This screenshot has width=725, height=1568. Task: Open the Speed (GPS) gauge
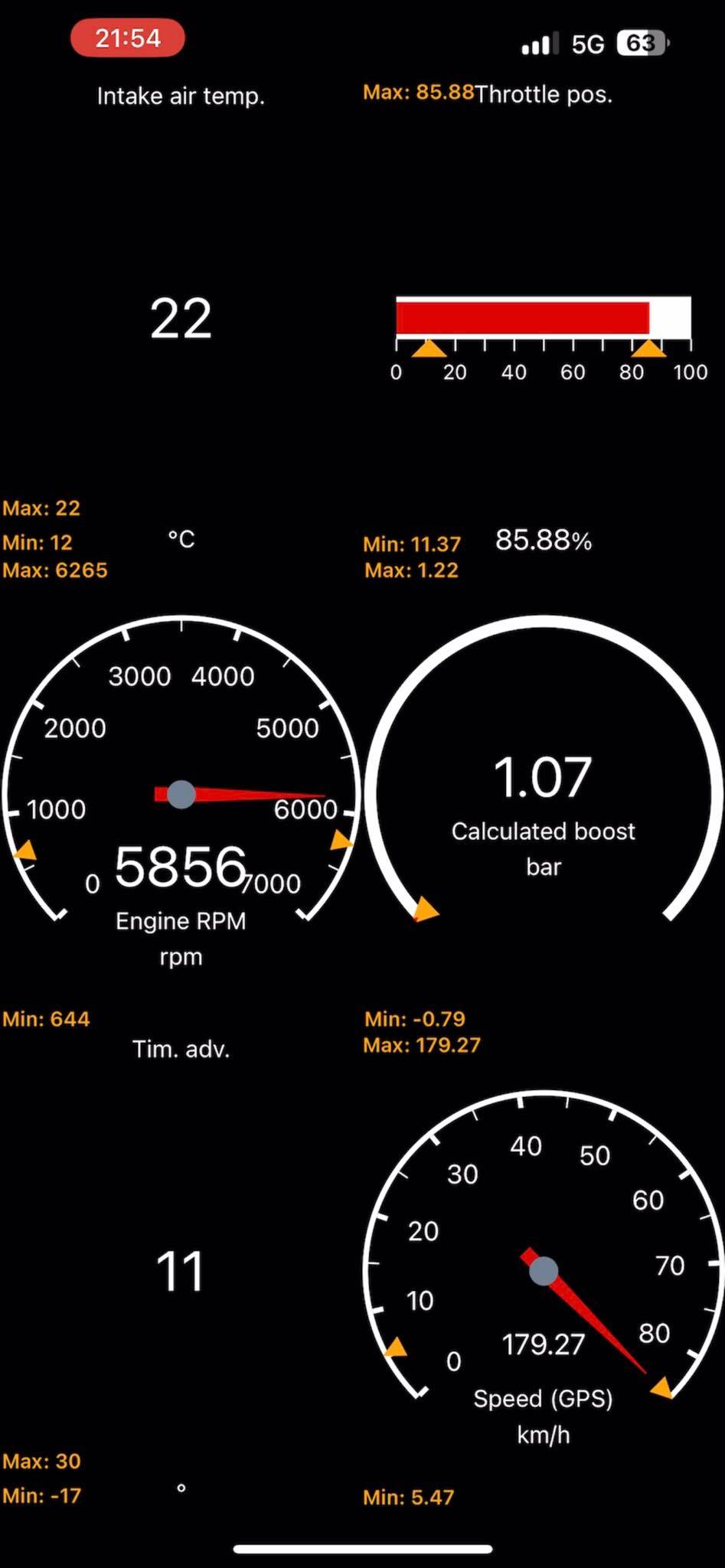point(544,1269)
